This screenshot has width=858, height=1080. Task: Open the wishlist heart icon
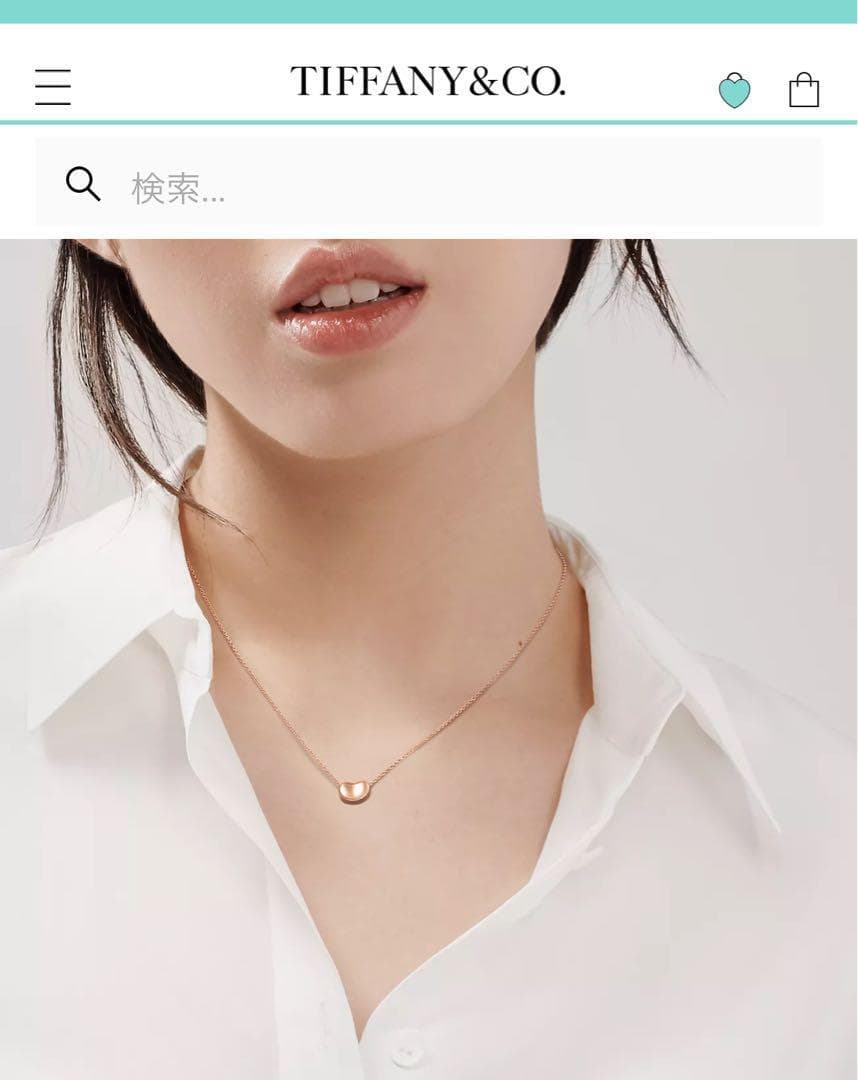[x=734, y=91]
